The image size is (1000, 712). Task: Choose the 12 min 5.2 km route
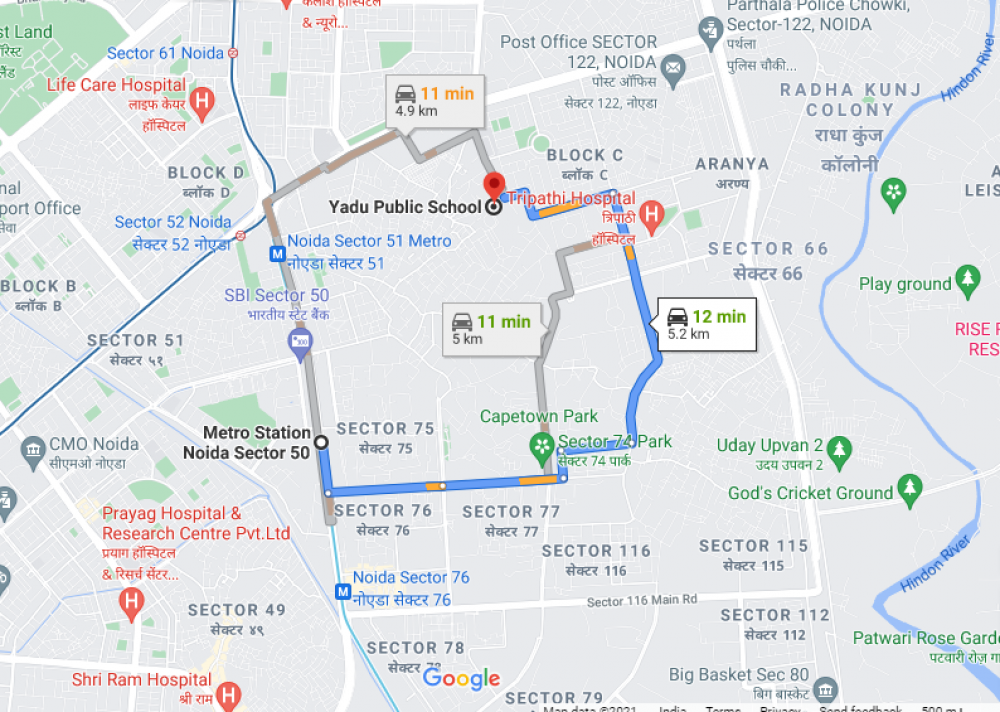coord(706,324)
